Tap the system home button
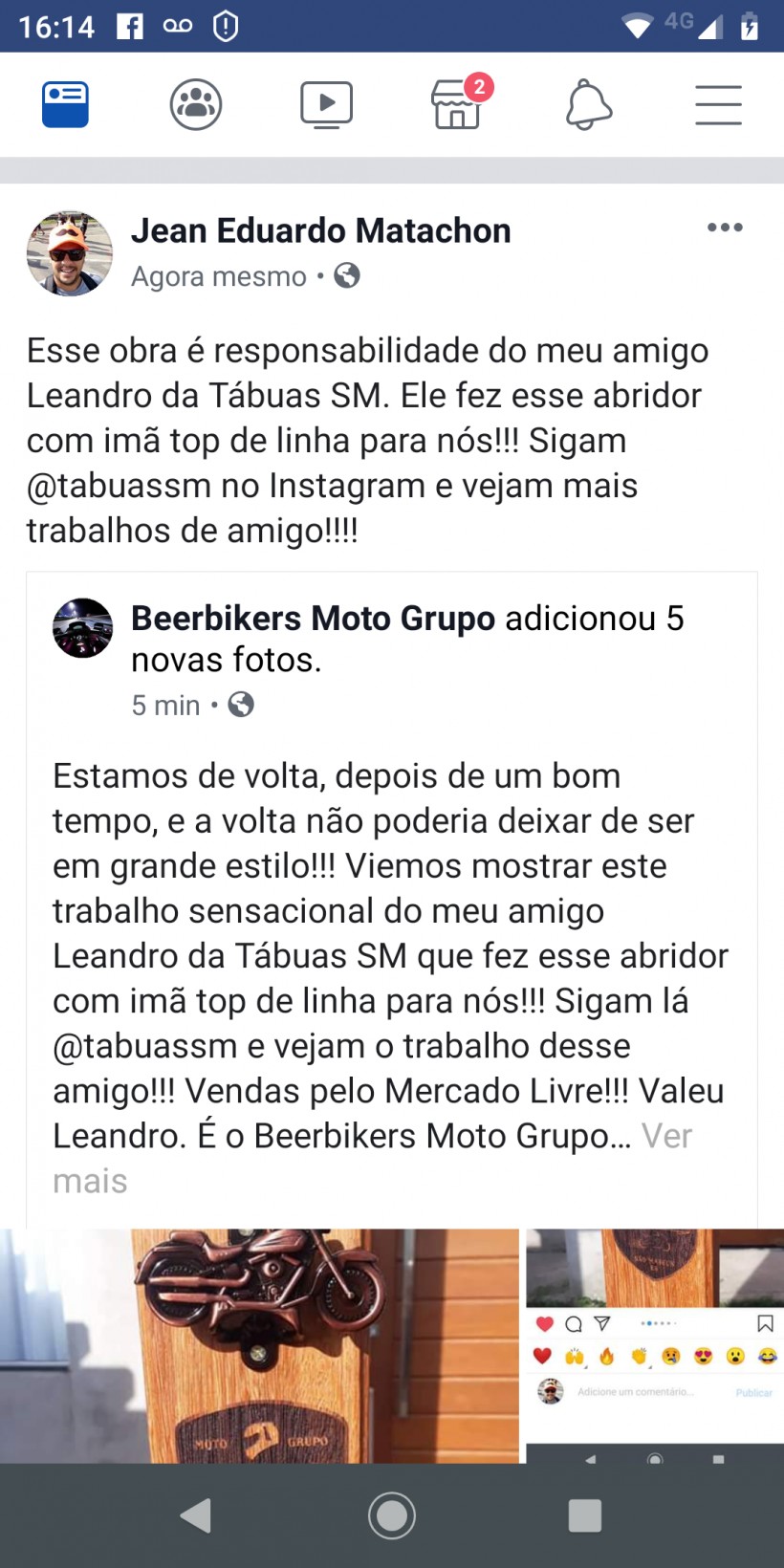Viewport: 784px width, 1568px height. point(392,1515)
